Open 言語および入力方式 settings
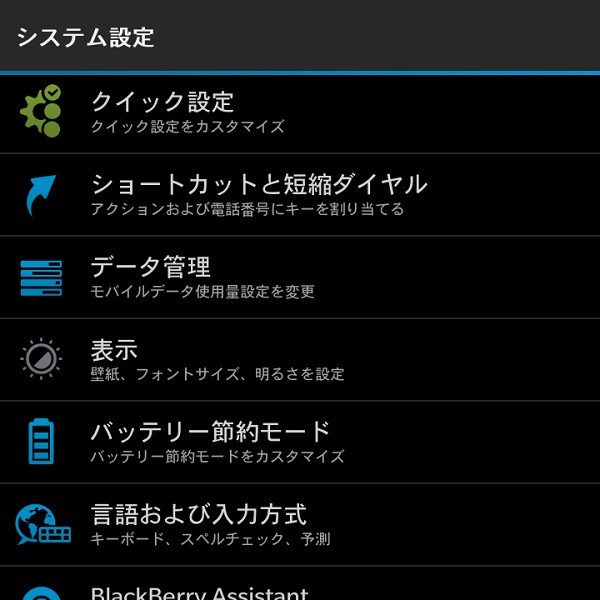Viewport: 600px width, 600px height. pyautogui.click(x=300, y=525)
